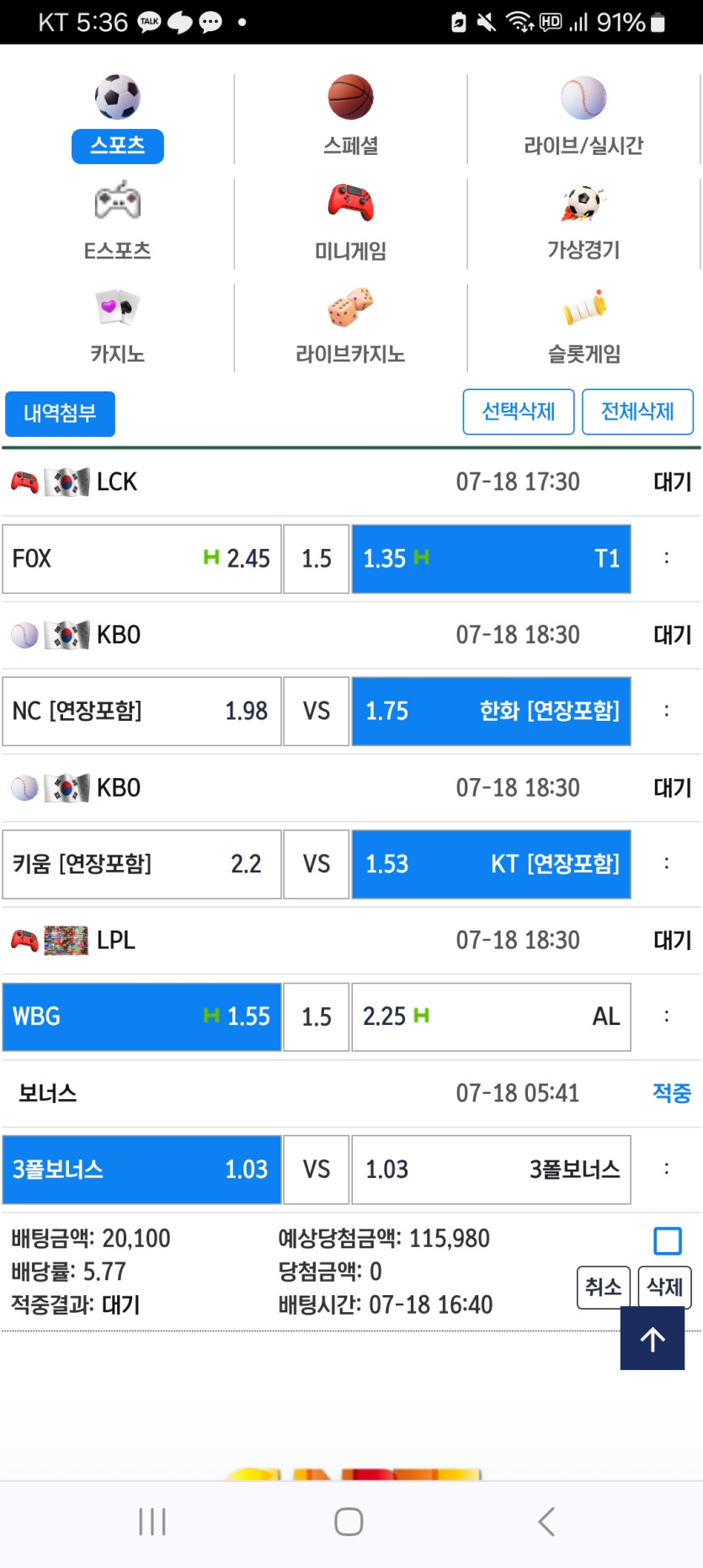The height and width of the screenshot is (1568, 703).
Task: Jump to top with the arrow button
Action: [652, 1338]
